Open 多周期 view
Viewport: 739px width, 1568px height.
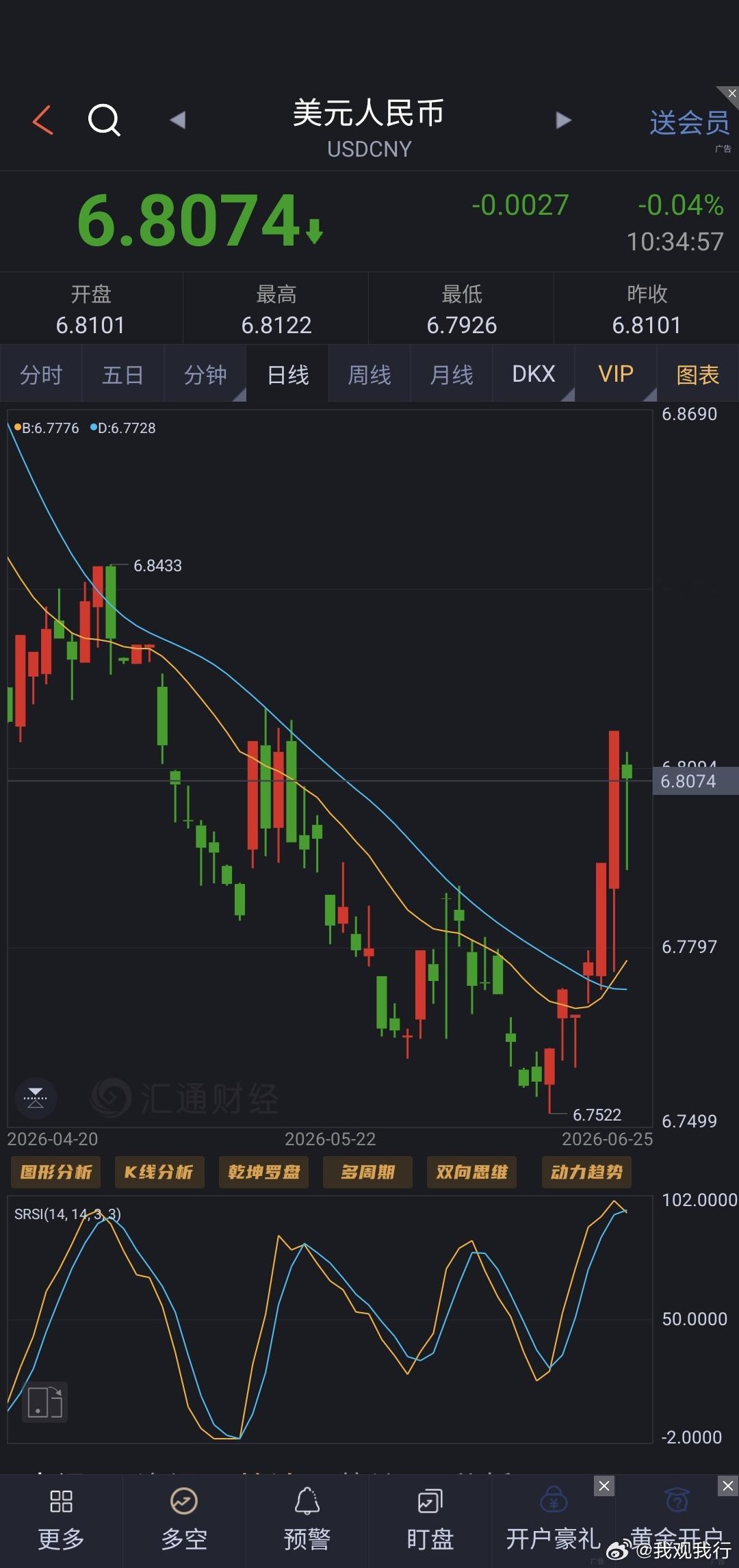pos(368,1172)
